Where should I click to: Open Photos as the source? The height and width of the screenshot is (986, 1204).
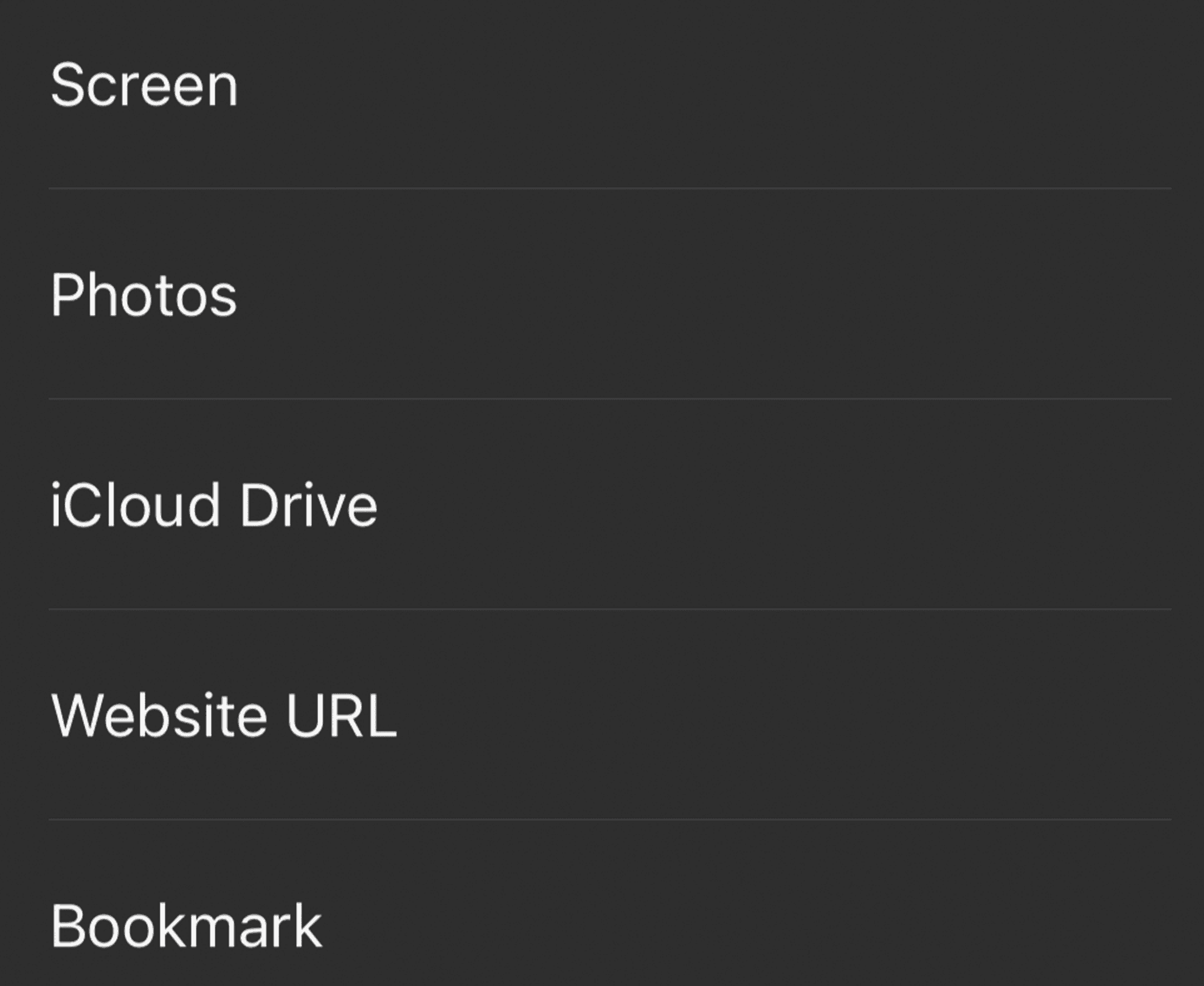[x=144, y=296]
